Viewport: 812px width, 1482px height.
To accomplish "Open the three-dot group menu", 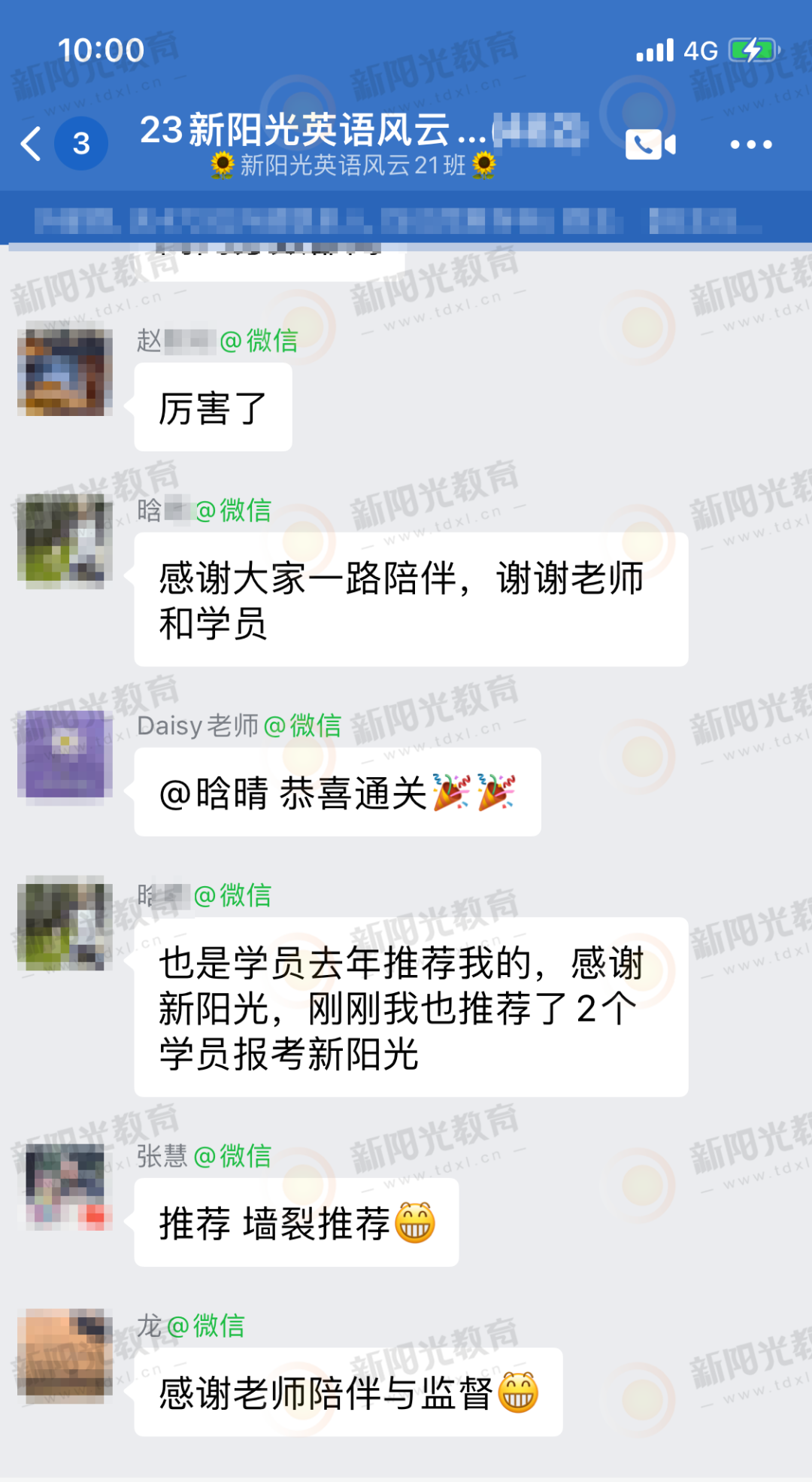I will point(750,144).
